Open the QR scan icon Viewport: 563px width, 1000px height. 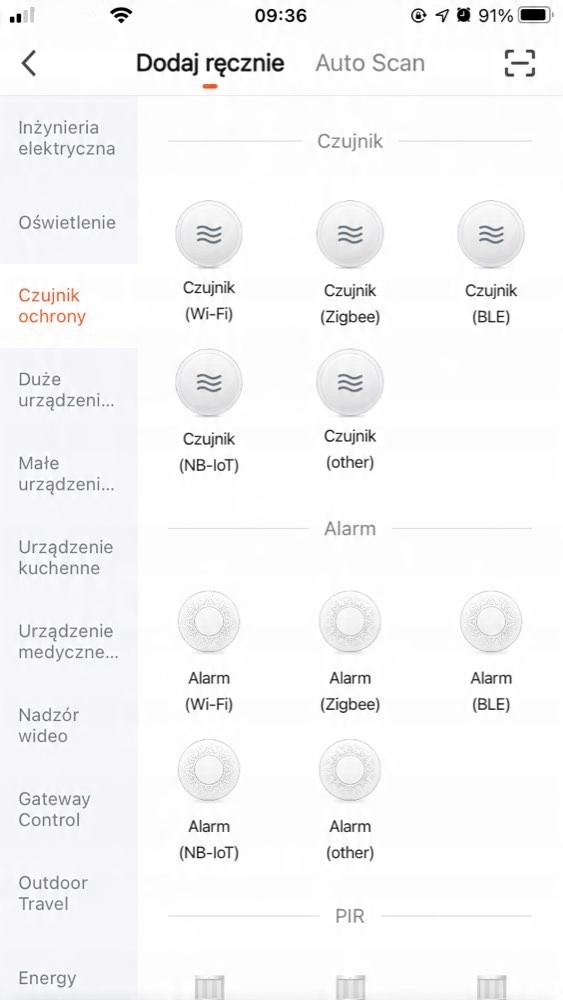(x=520, y=63)
